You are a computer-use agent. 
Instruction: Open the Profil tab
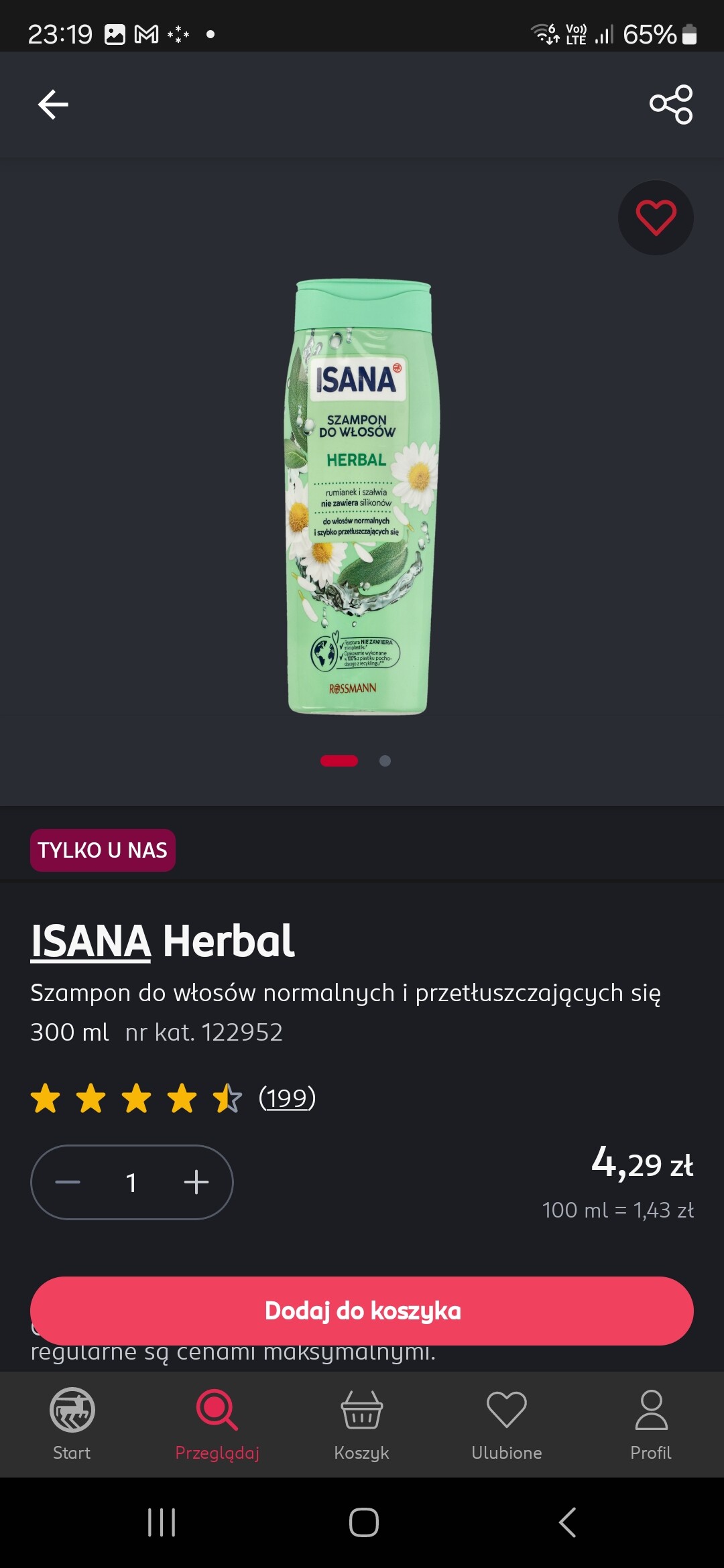(651, 1423)
